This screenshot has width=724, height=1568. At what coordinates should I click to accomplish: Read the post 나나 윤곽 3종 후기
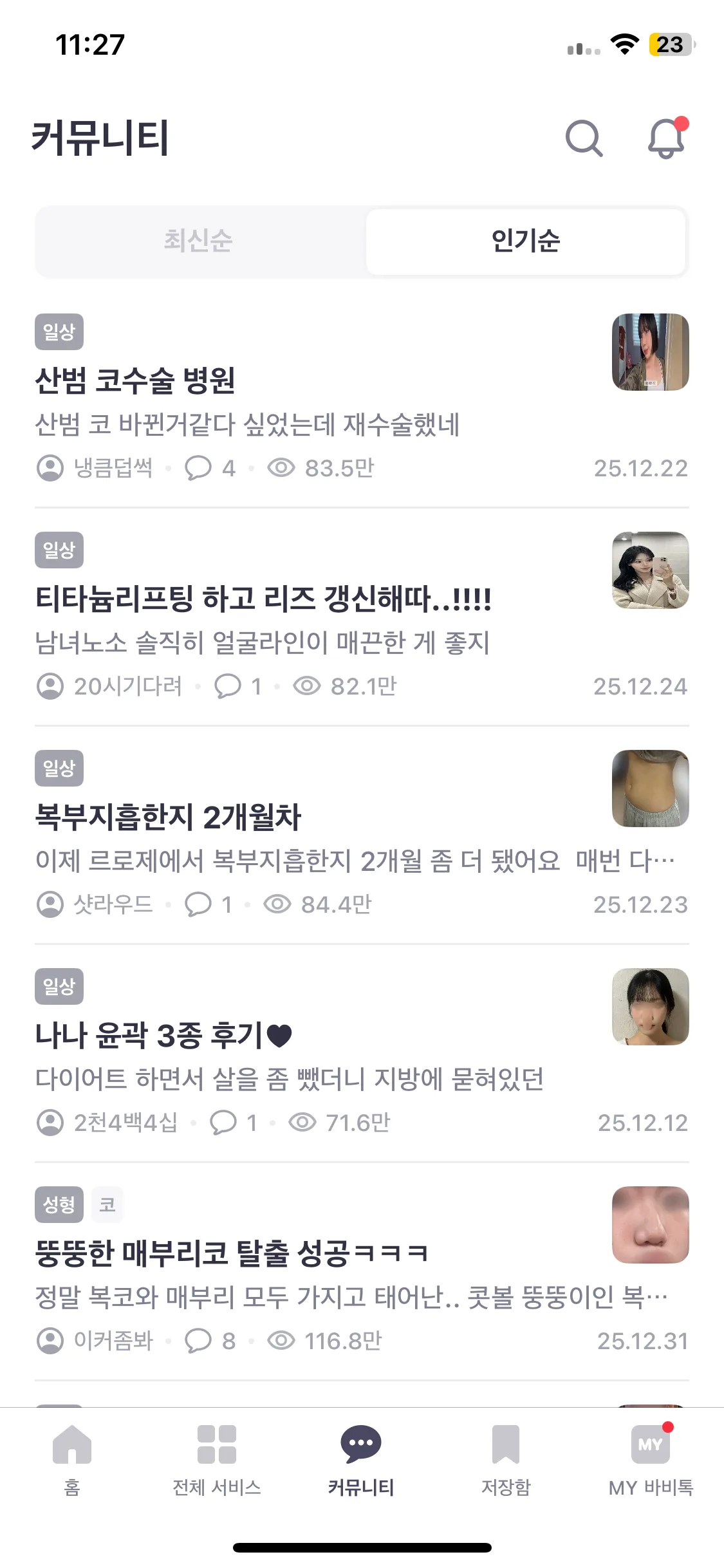coord(163,1035)
